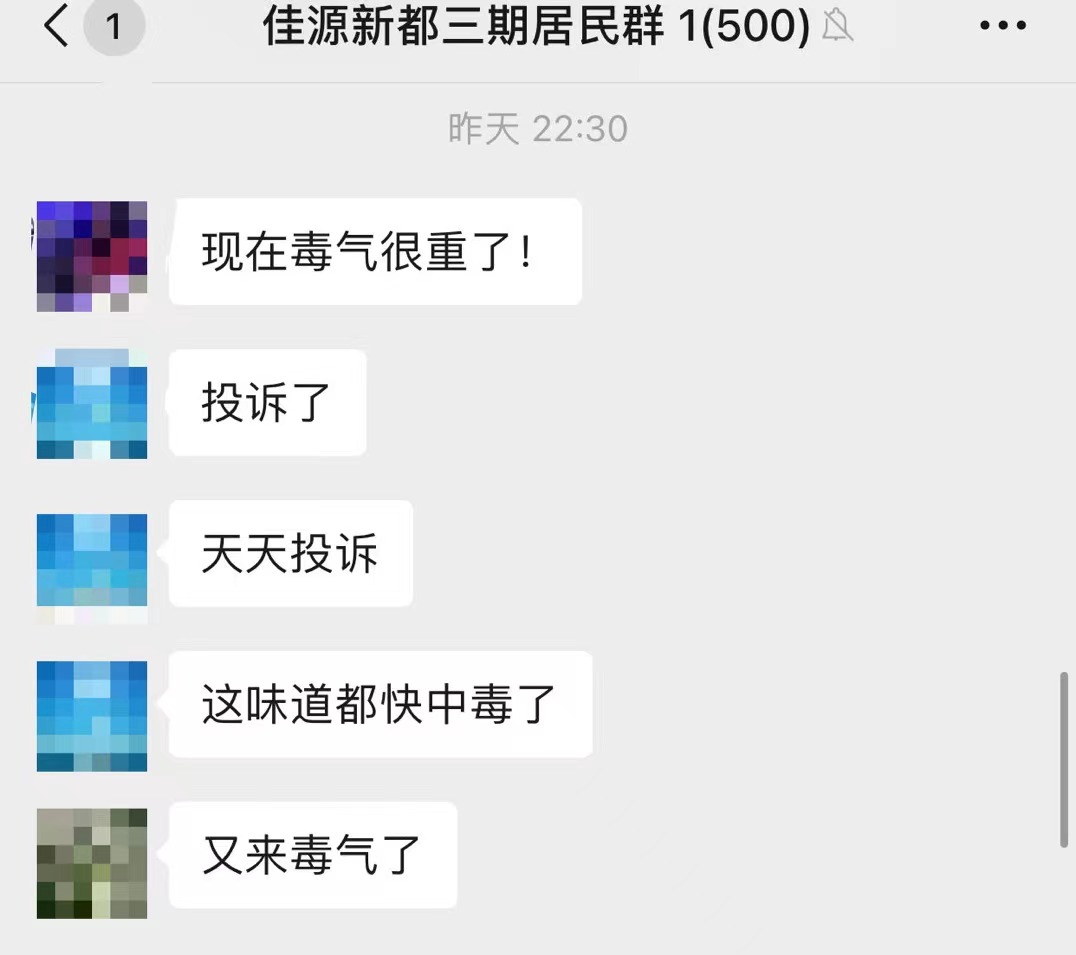Screen dimensions: 1076x955
Task: Go back to the chat list
Action: 56,26
